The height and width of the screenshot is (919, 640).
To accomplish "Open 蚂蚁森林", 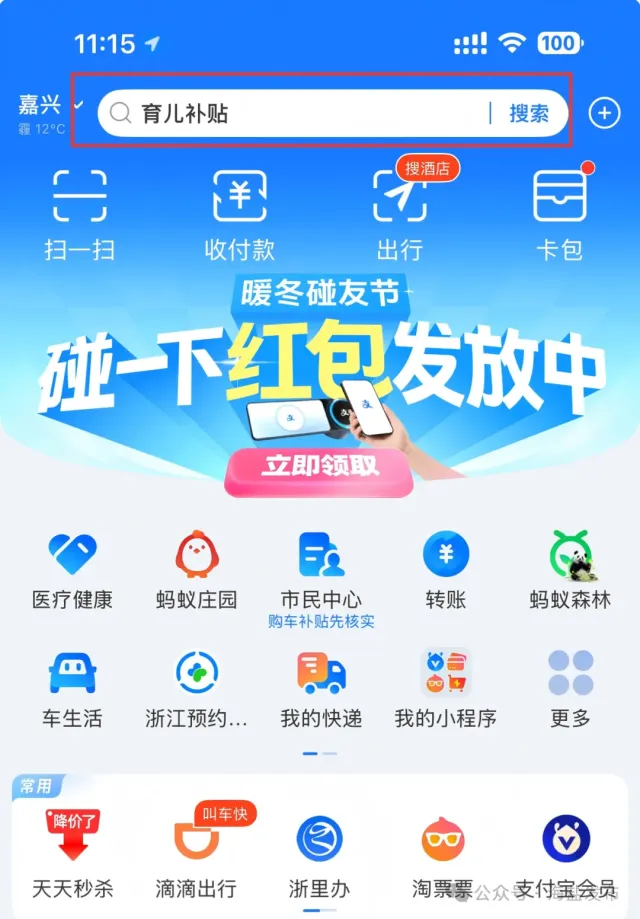I will [569, 569].
